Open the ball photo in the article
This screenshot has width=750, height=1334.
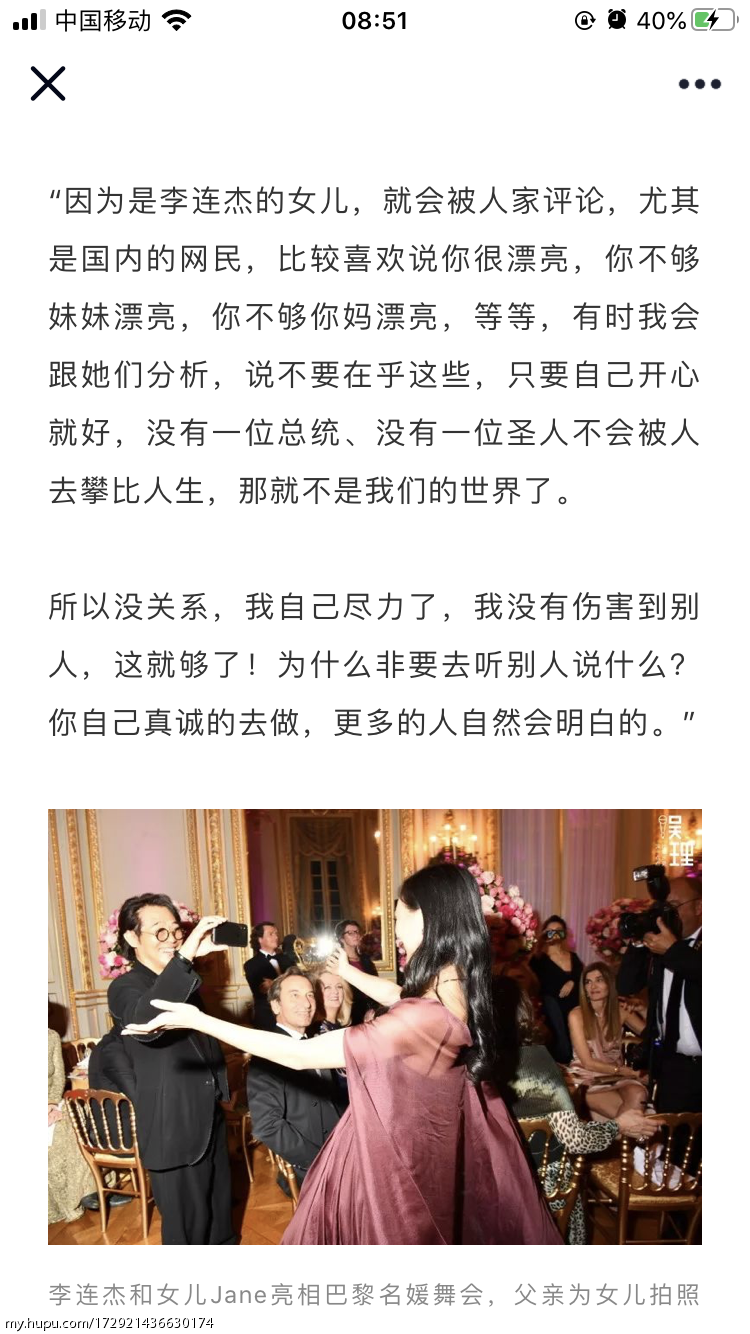(375, 1027)
